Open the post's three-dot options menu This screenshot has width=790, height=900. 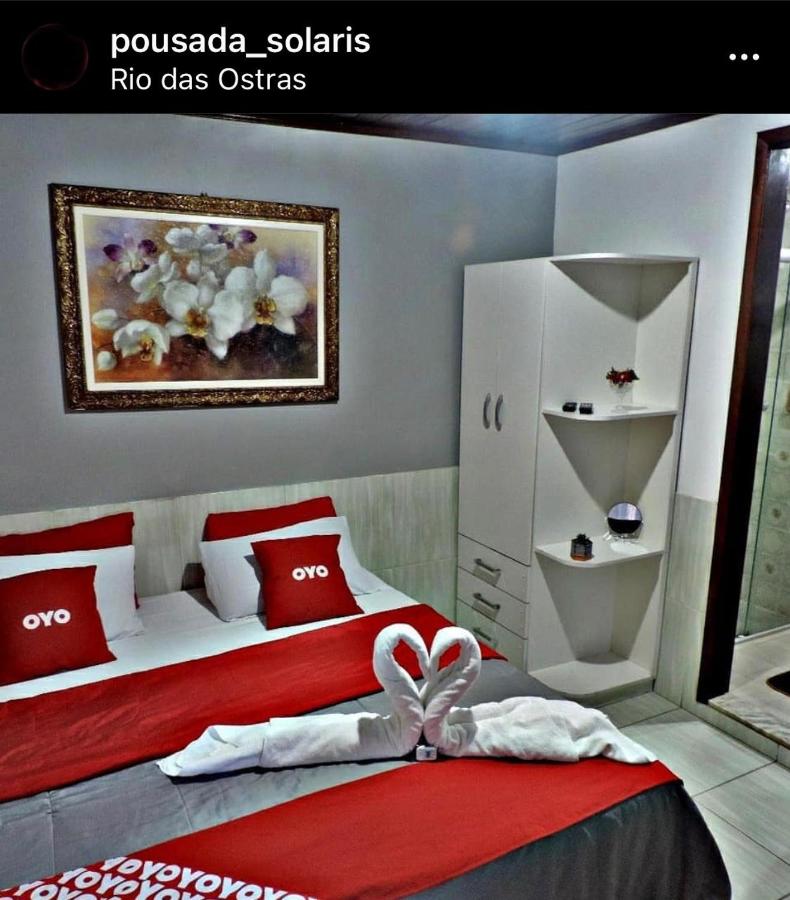(744, 57)
